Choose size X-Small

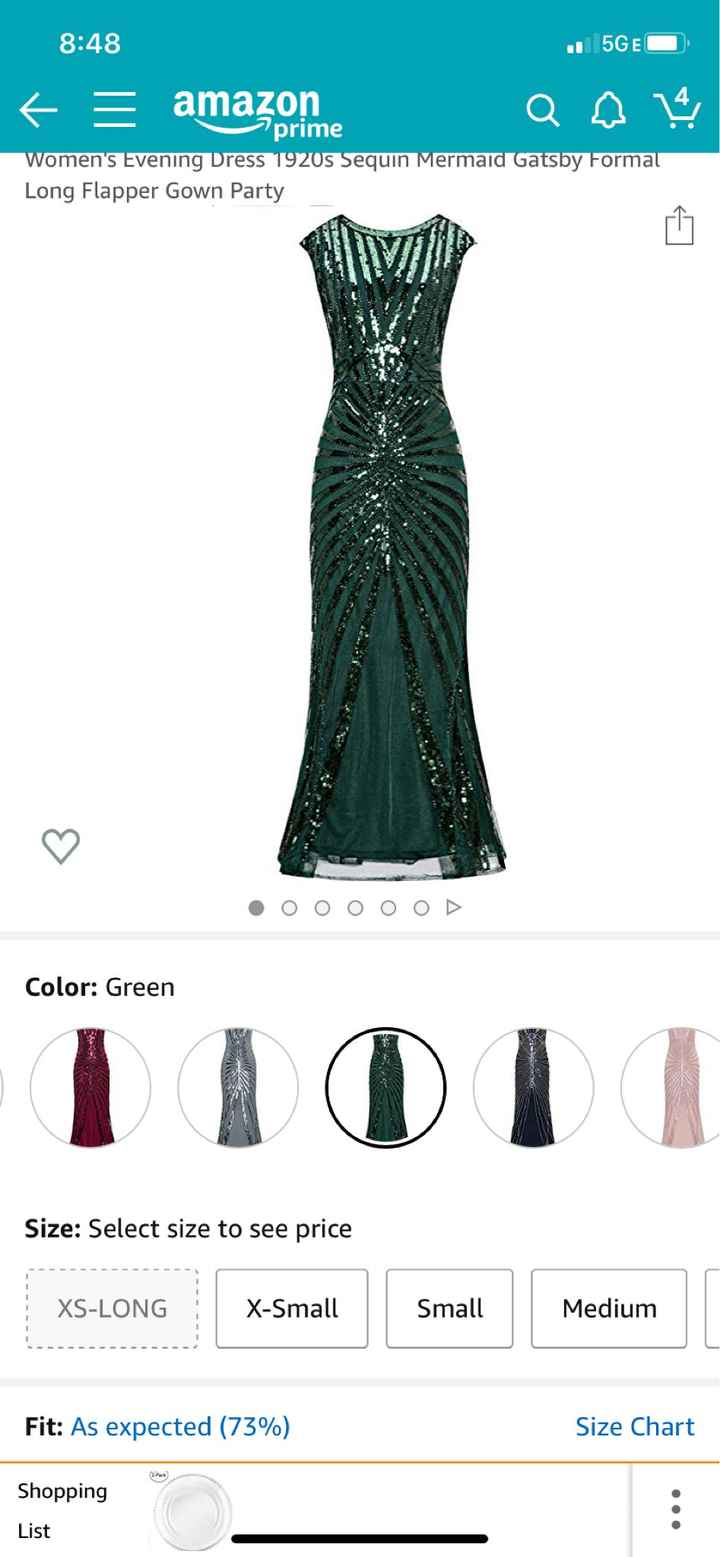[x=292, y=1308]
